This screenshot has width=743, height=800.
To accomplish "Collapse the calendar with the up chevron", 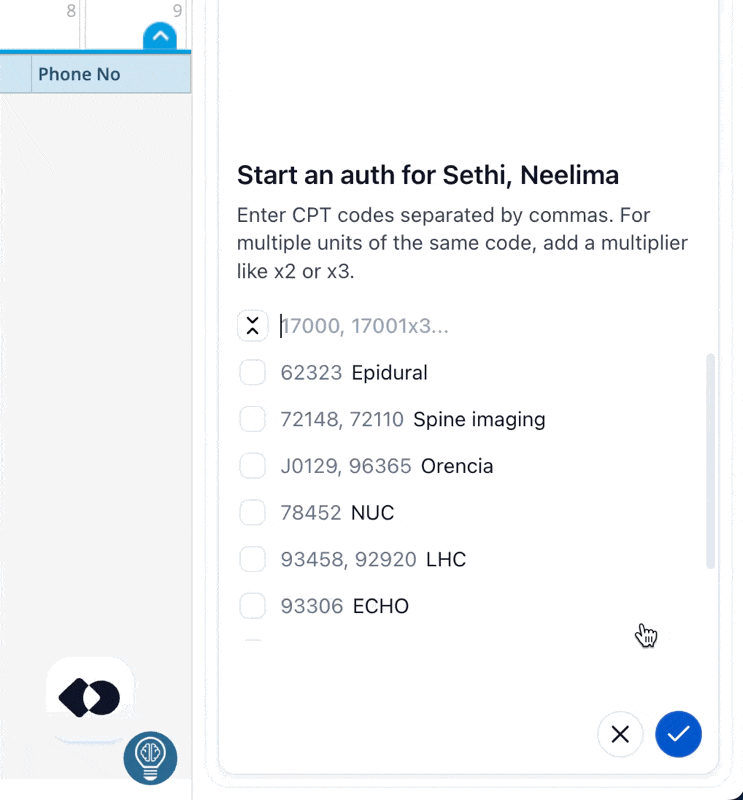I will (x=160, y=37).
